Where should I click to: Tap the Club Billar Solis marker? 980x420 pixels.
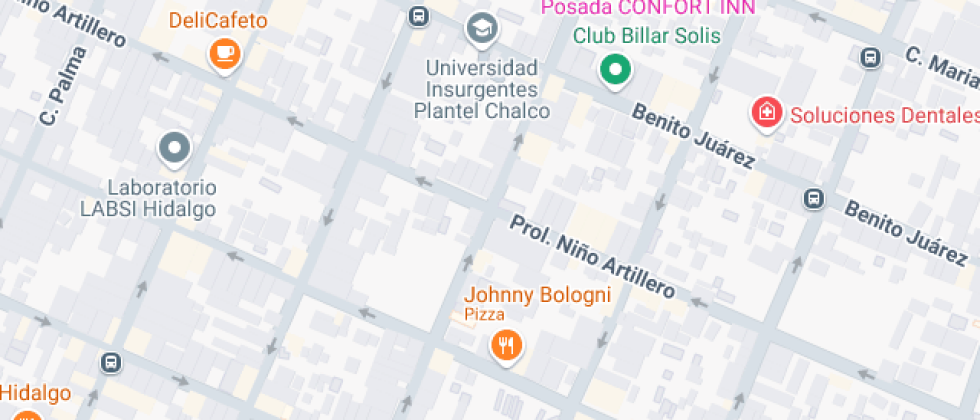point(616,70)
